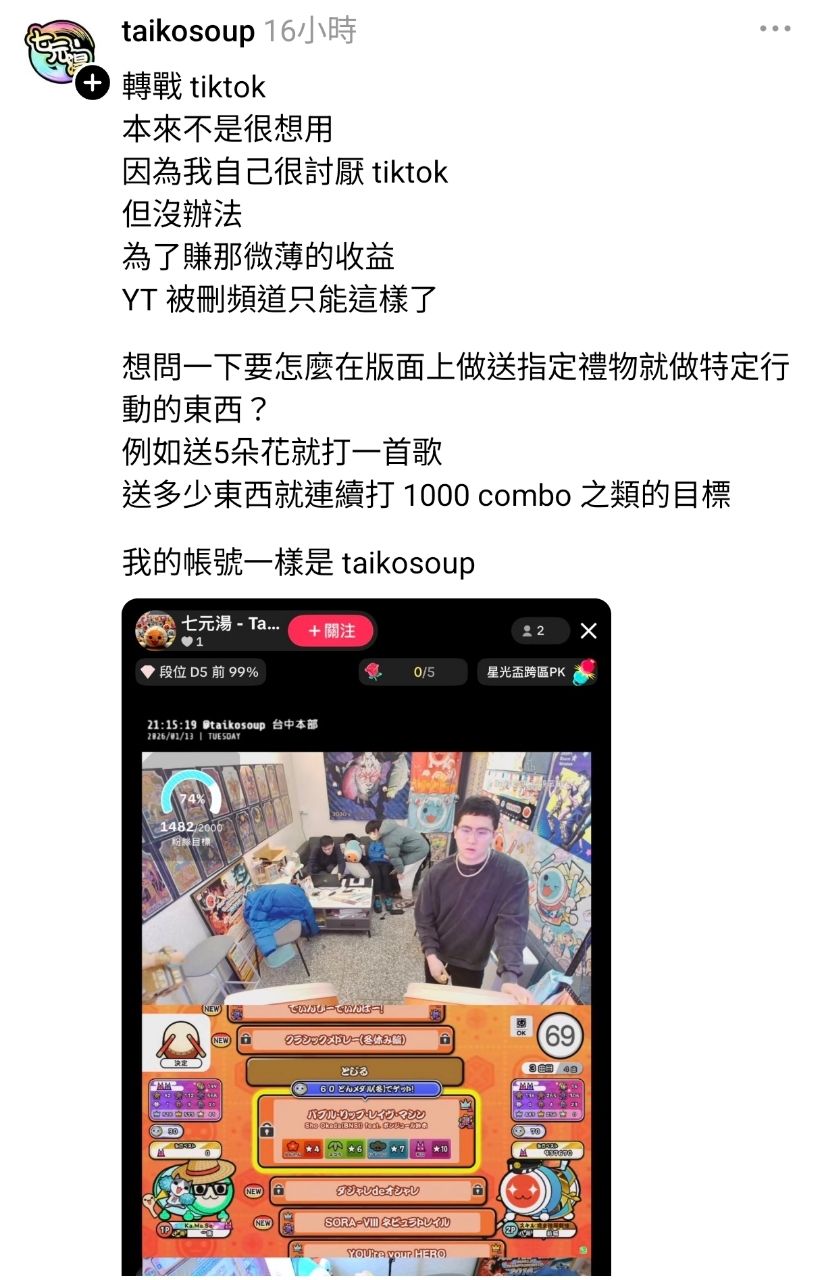
Task: Follow taikosoup via the plus badge
Action: point(92,83)
